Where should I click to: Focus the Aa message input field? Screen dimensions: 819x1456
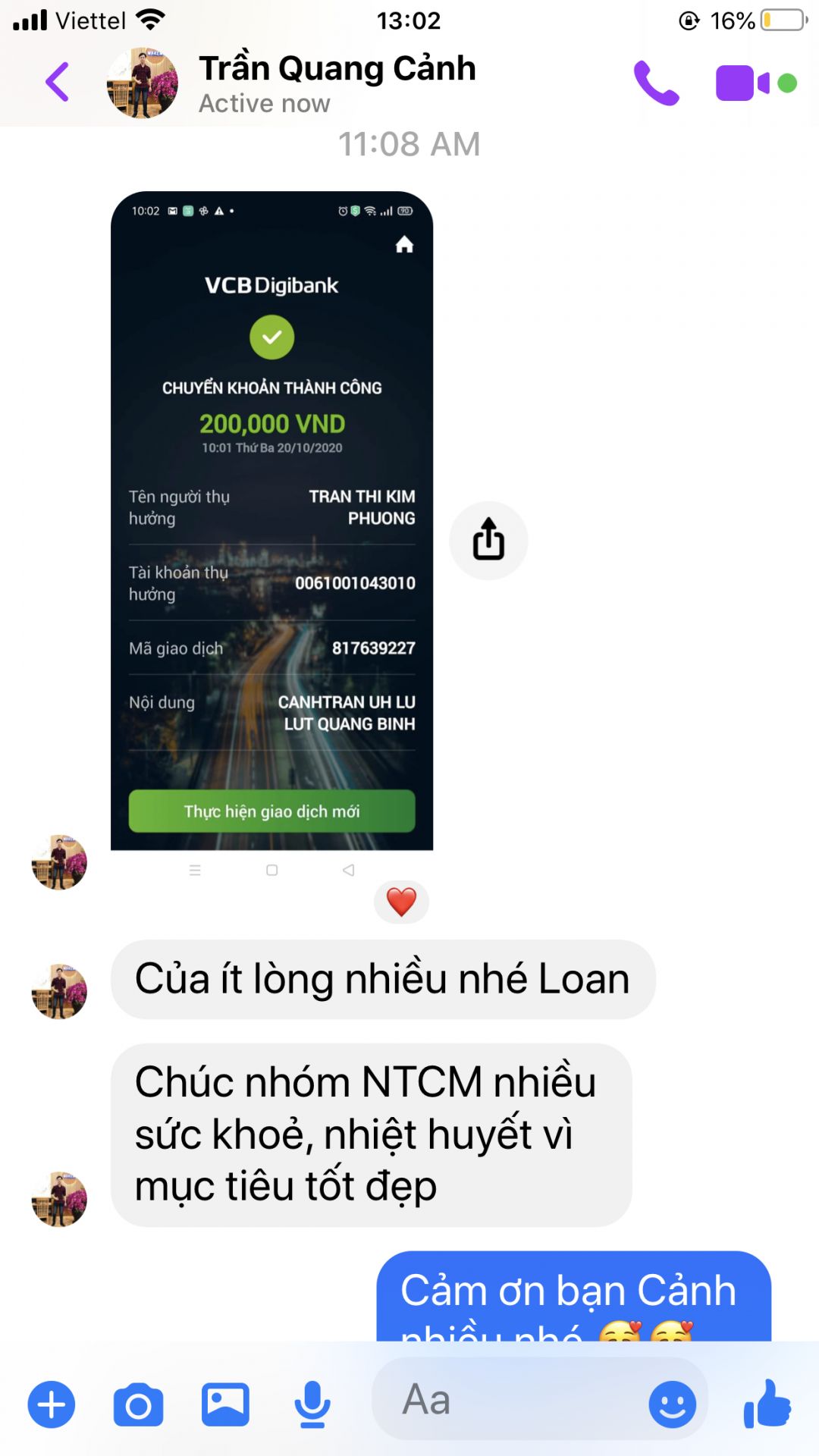pos(516,1400)
